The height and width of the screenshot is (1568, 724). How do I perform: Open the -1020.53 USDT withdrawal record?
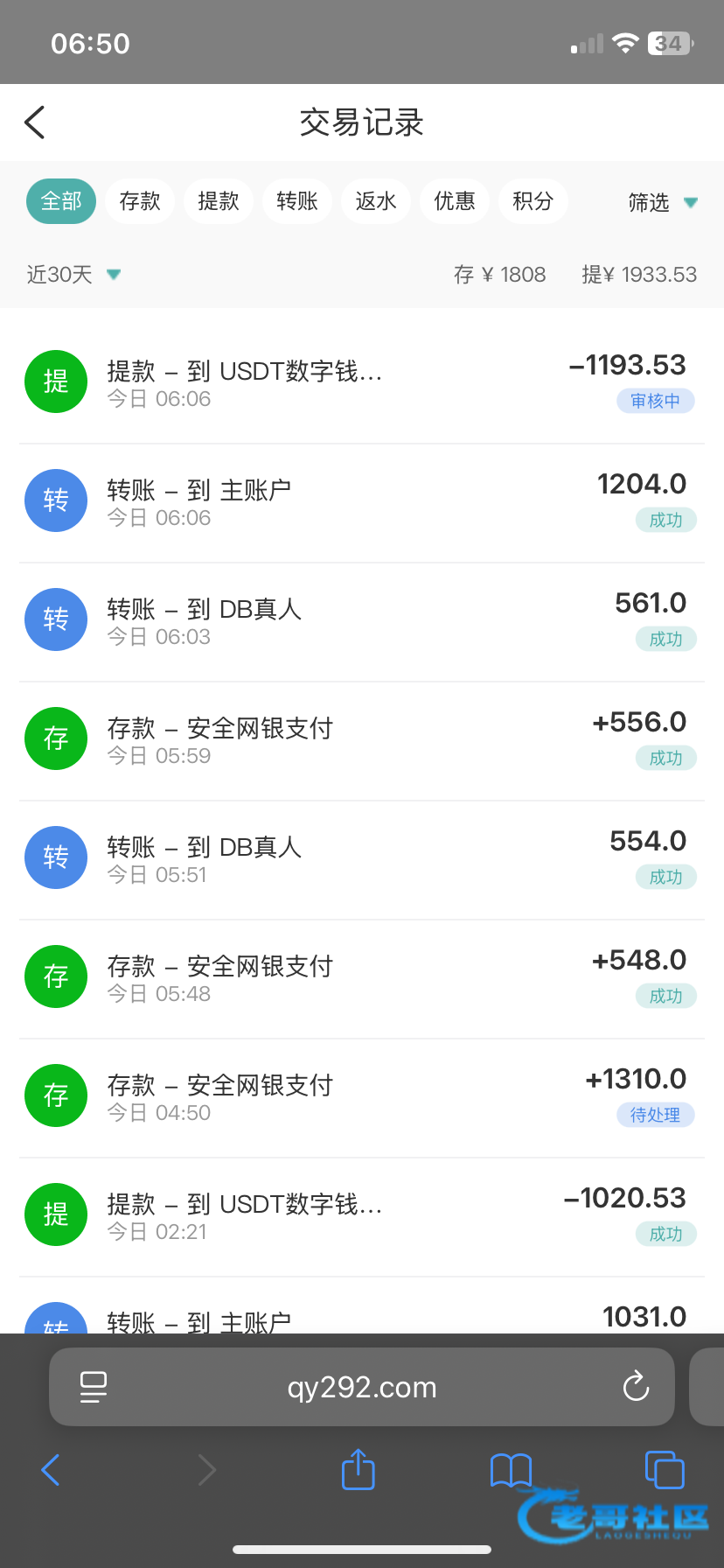[362, 1216]
